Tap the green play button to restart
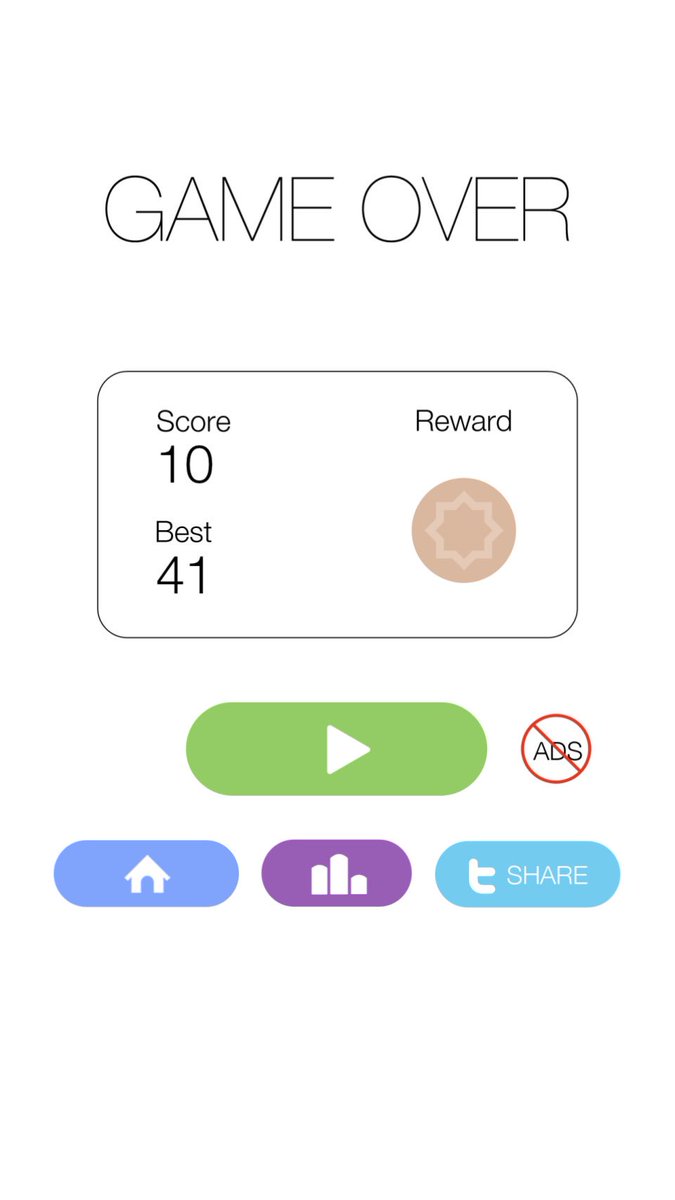 click(x=336, y=749)
